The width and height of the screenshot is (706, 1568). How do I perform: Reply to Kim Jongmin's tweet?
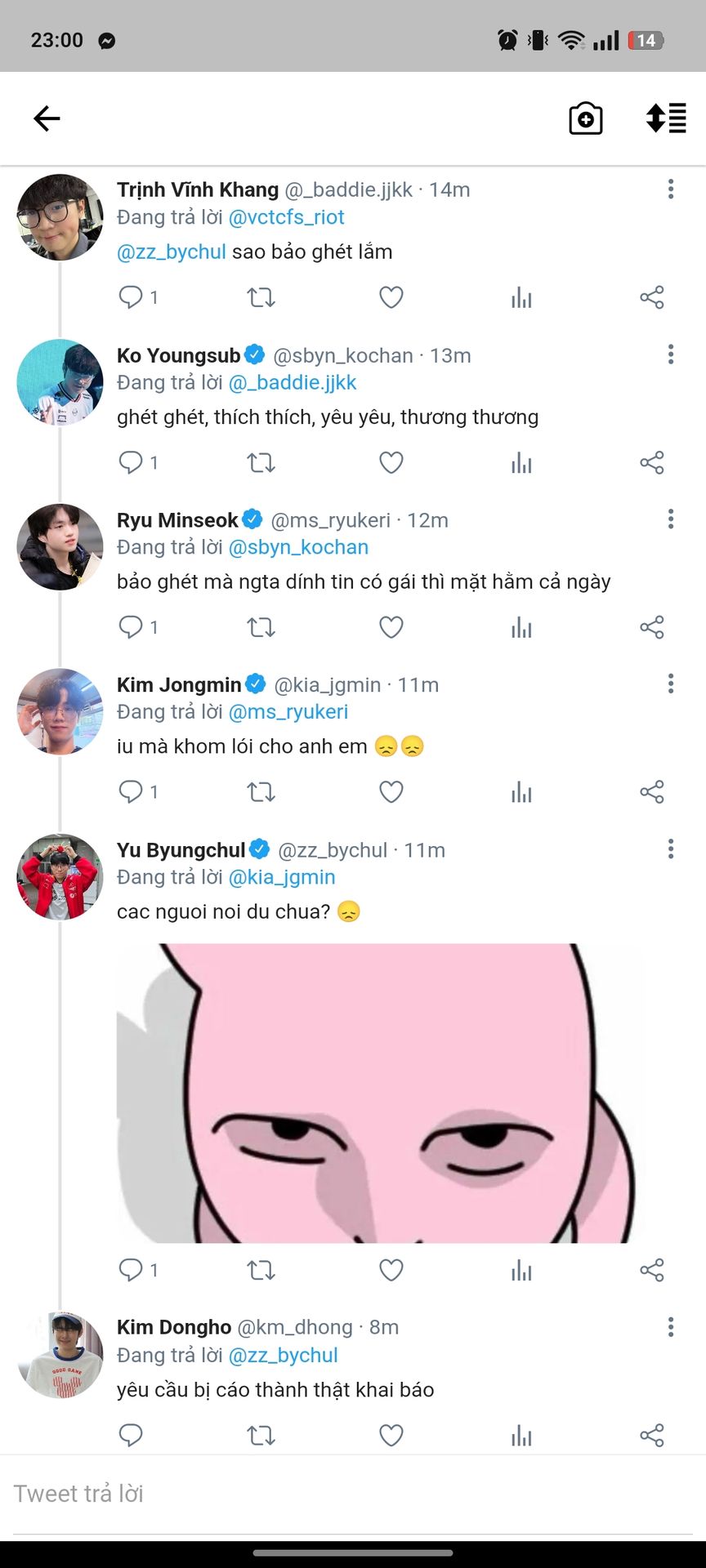[131, 791]
